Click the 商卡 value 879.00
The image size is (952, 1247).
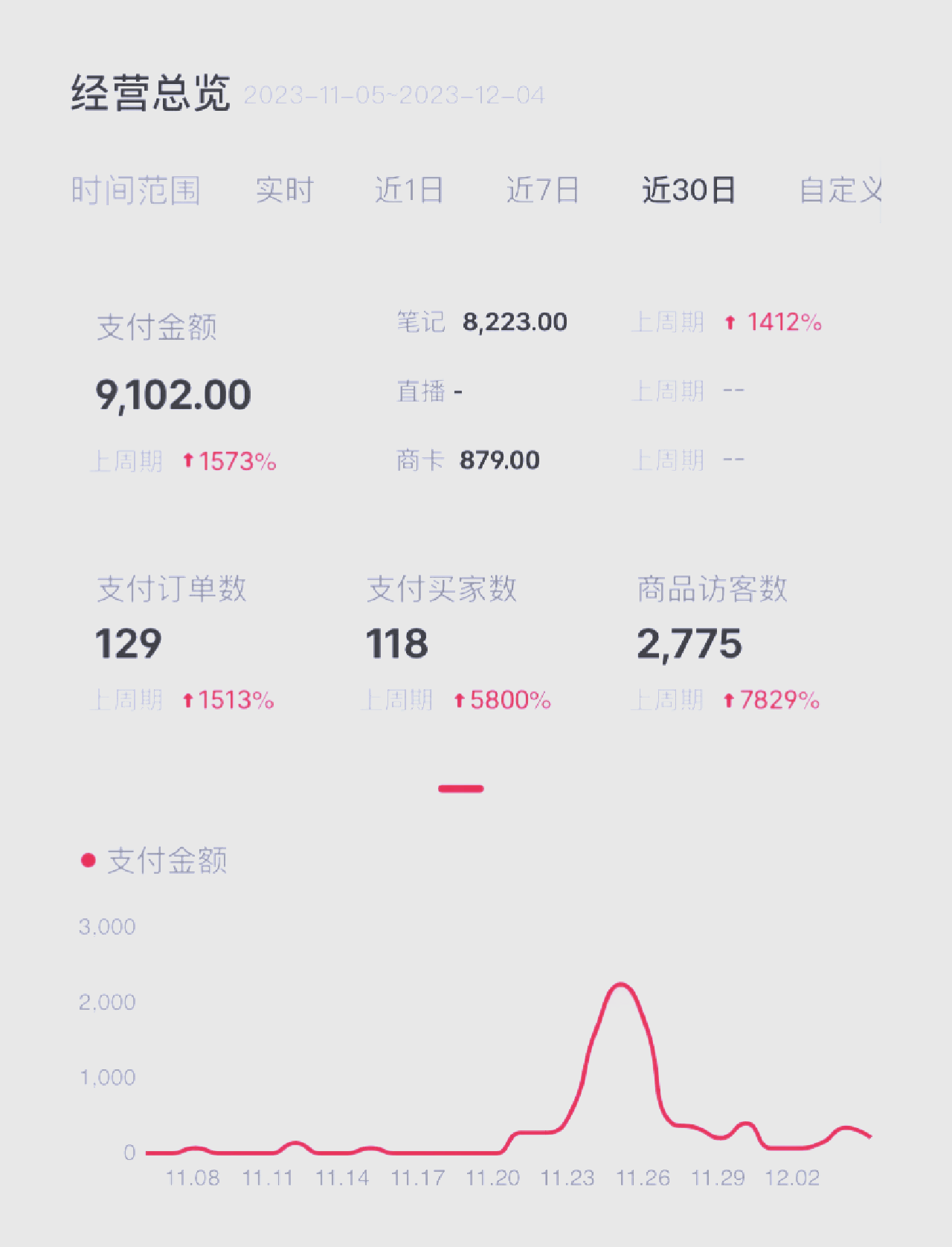point(500,460)
